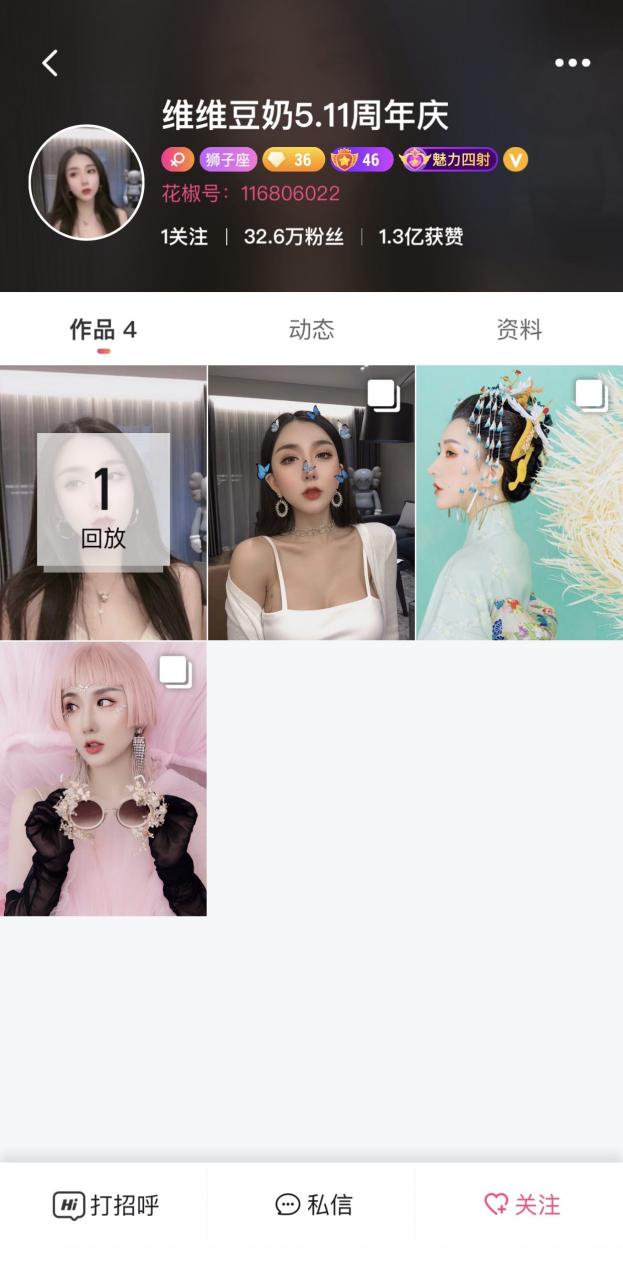Send a private message via 私信
Image resolution: width=623 pixels, height=1280 pixels.
[313, 1205]
